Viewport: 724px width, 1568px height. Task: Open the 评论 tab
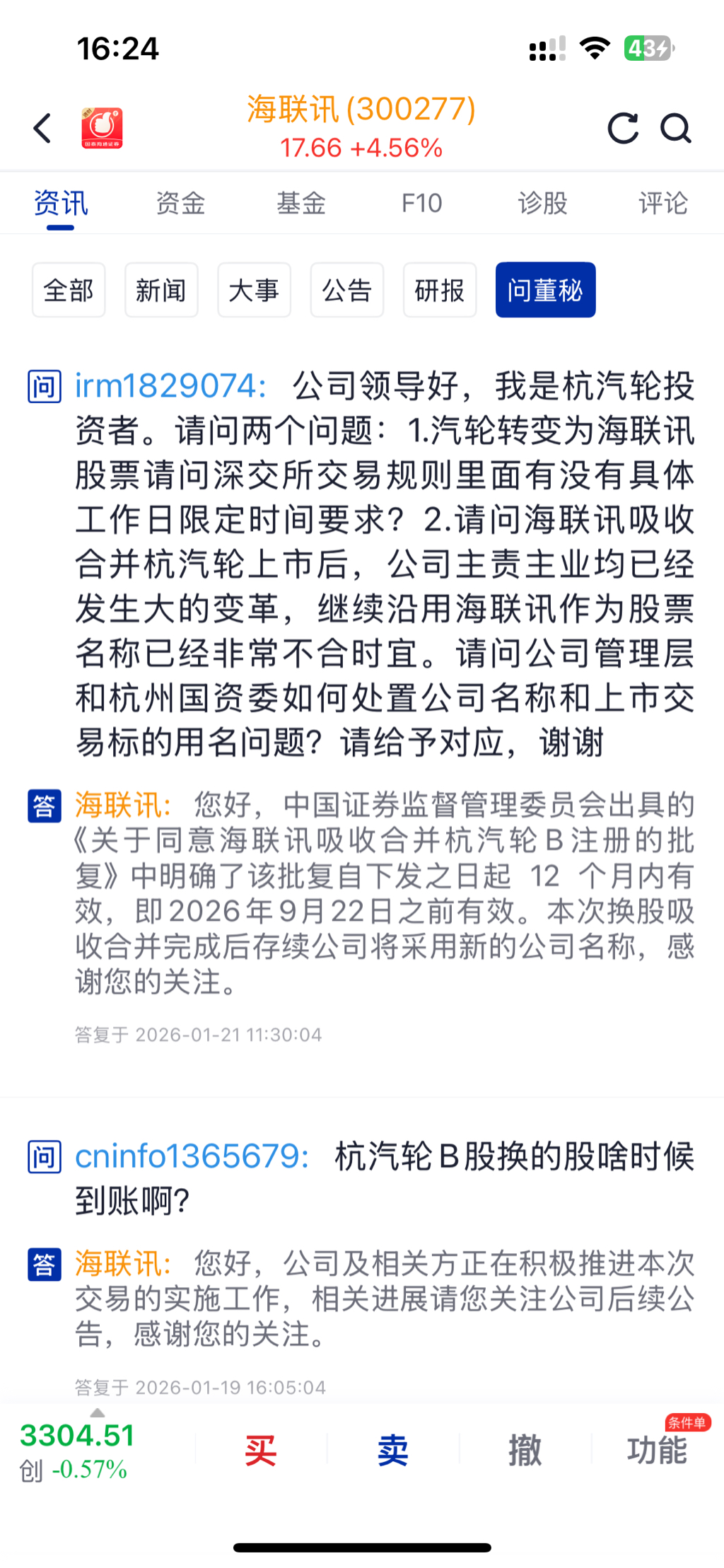click(662, 204)
